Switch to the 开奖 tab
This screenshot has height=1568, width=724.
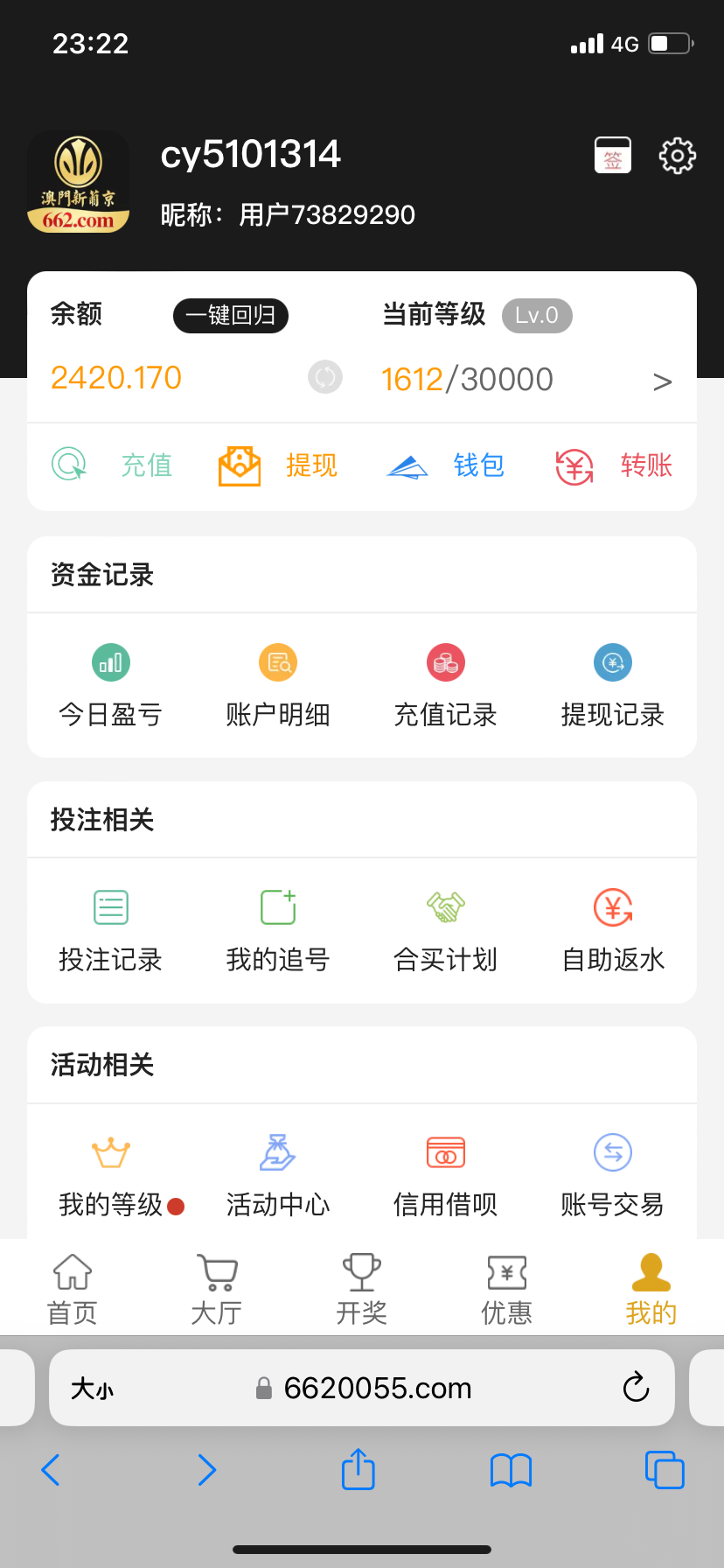[362, 1290]
